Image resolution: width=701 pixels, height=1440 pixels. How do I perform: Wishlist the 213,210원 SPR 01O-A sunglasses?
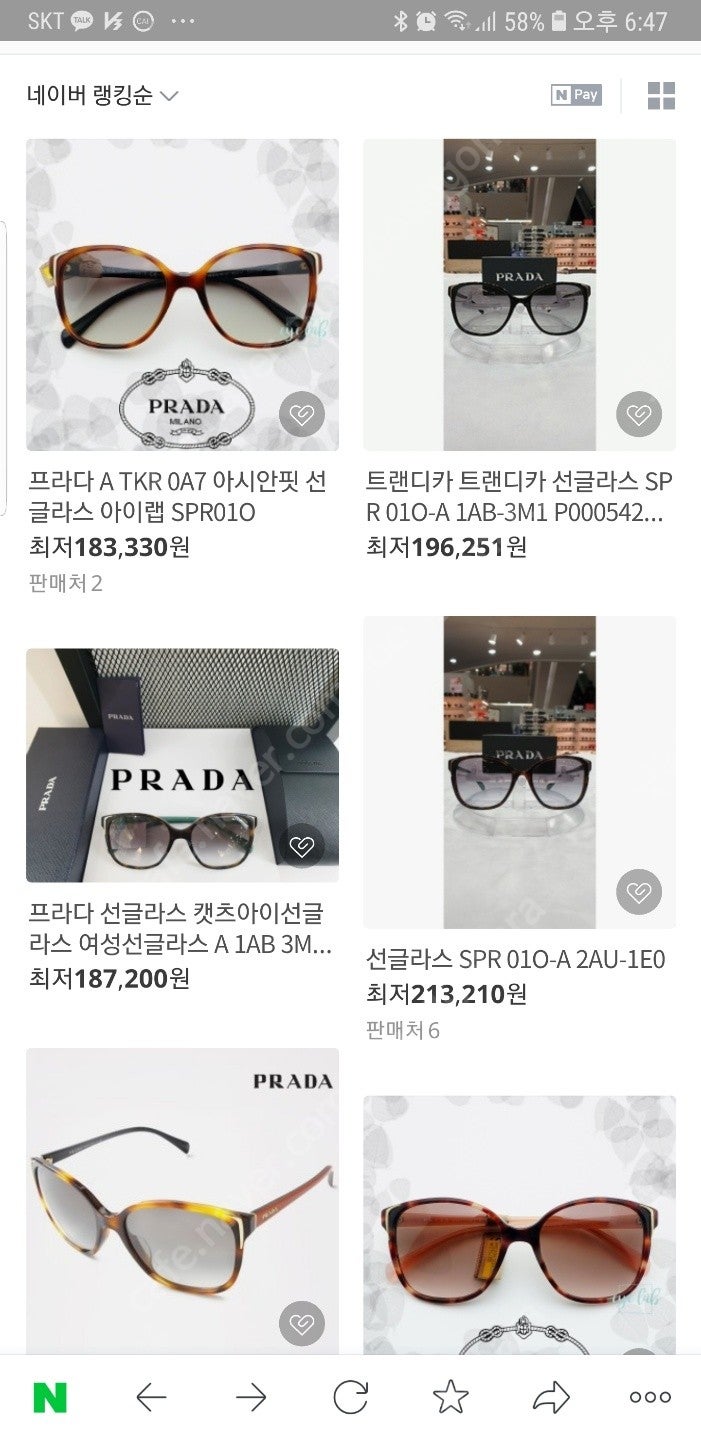638,892
